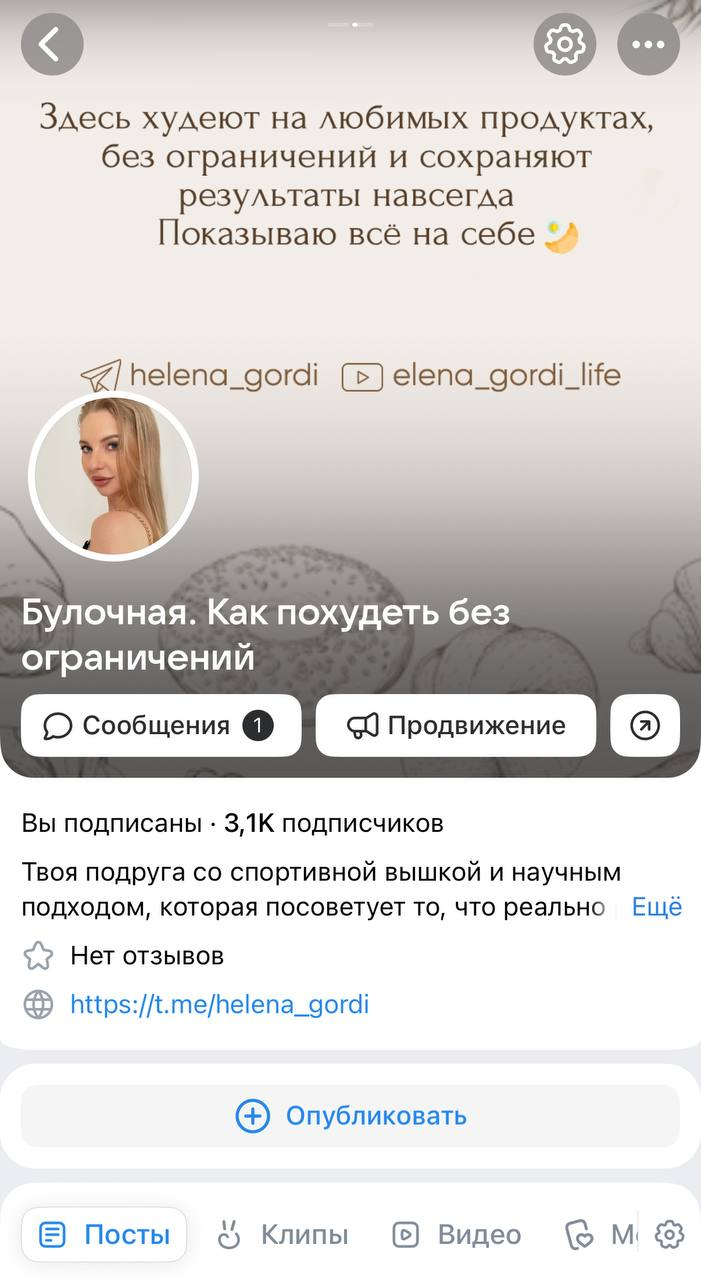Screen dimensions: 701x1280
Task: Open community settings gear at top
Action: coord(565,44)
